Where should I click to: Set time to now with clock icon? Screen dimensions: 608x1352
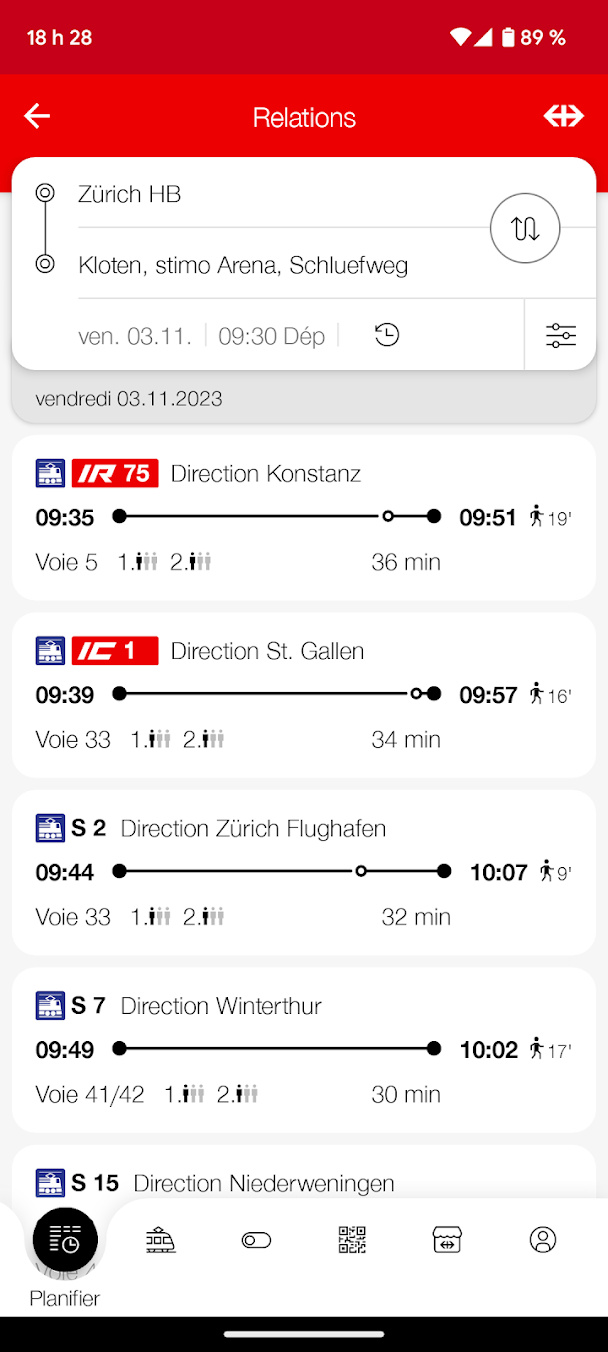click(x=387, y=335)
